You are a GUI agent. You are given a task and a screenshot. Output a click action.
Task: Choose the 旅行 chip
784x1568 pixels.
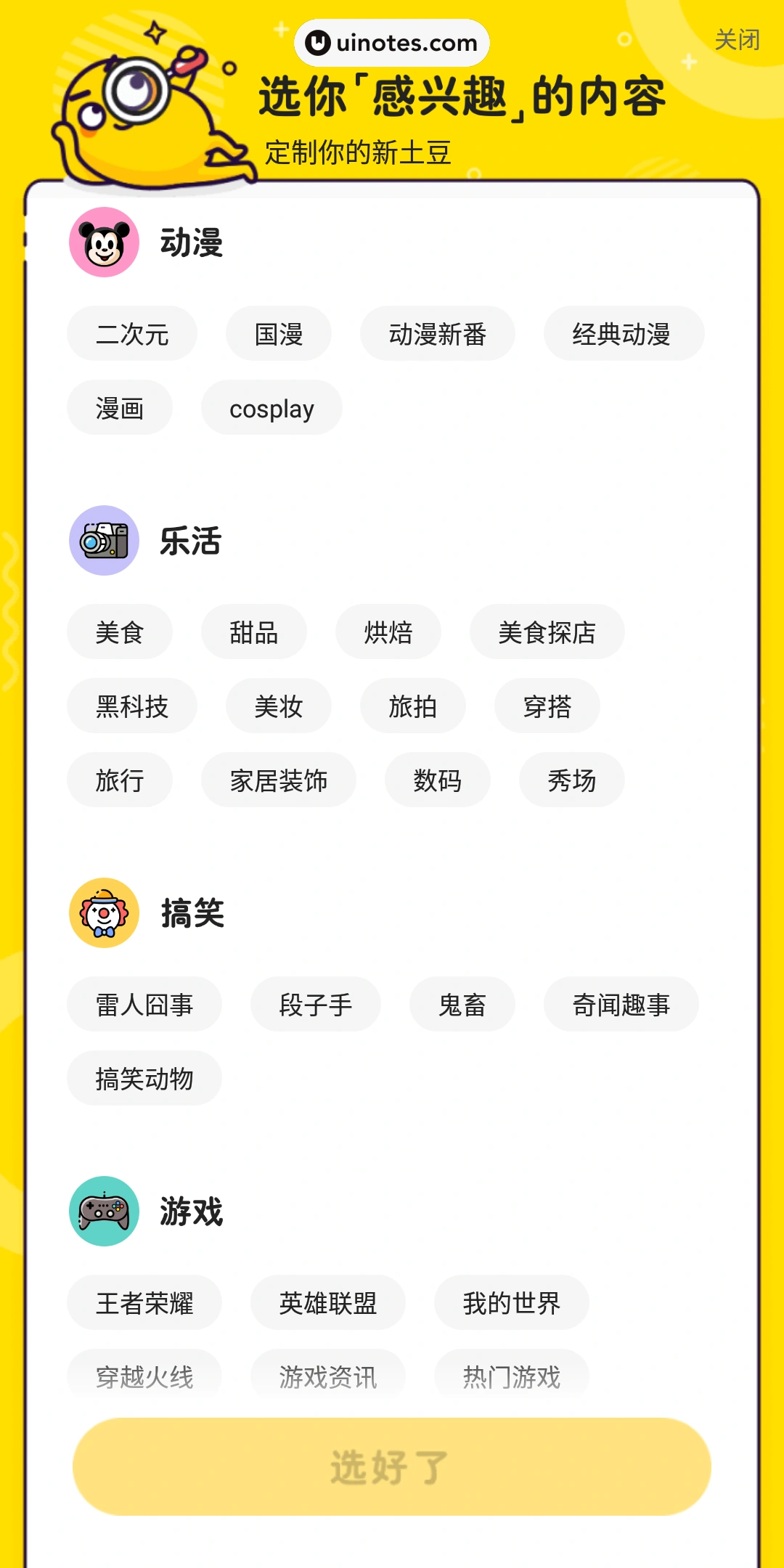point(120,780)
